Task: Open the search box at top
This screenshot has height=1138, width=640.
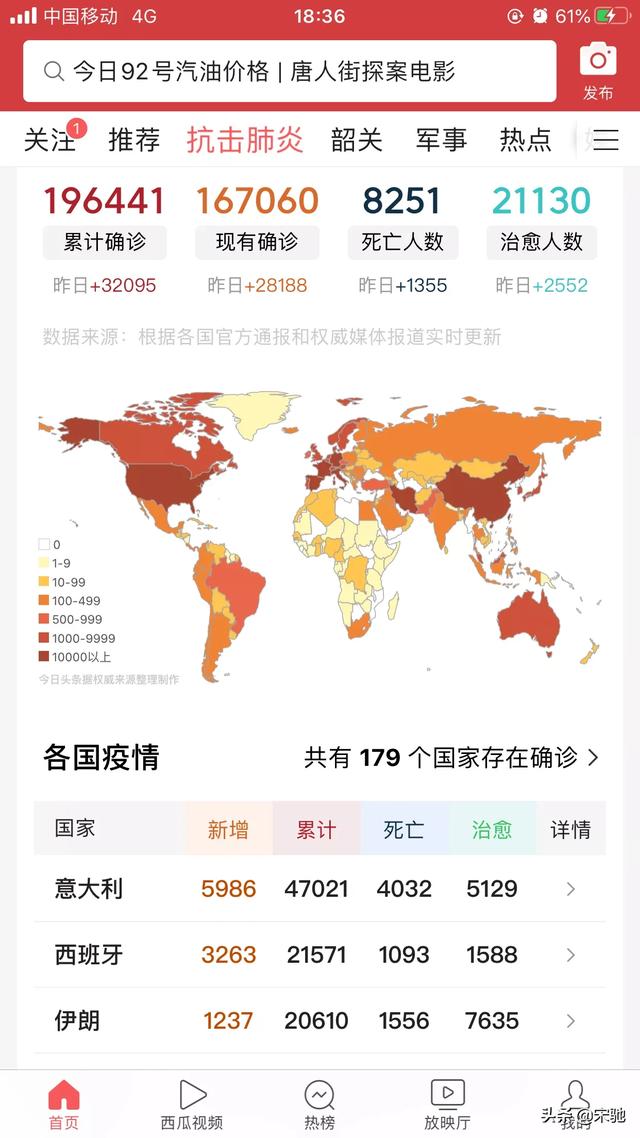Action: tap(288, 71)
